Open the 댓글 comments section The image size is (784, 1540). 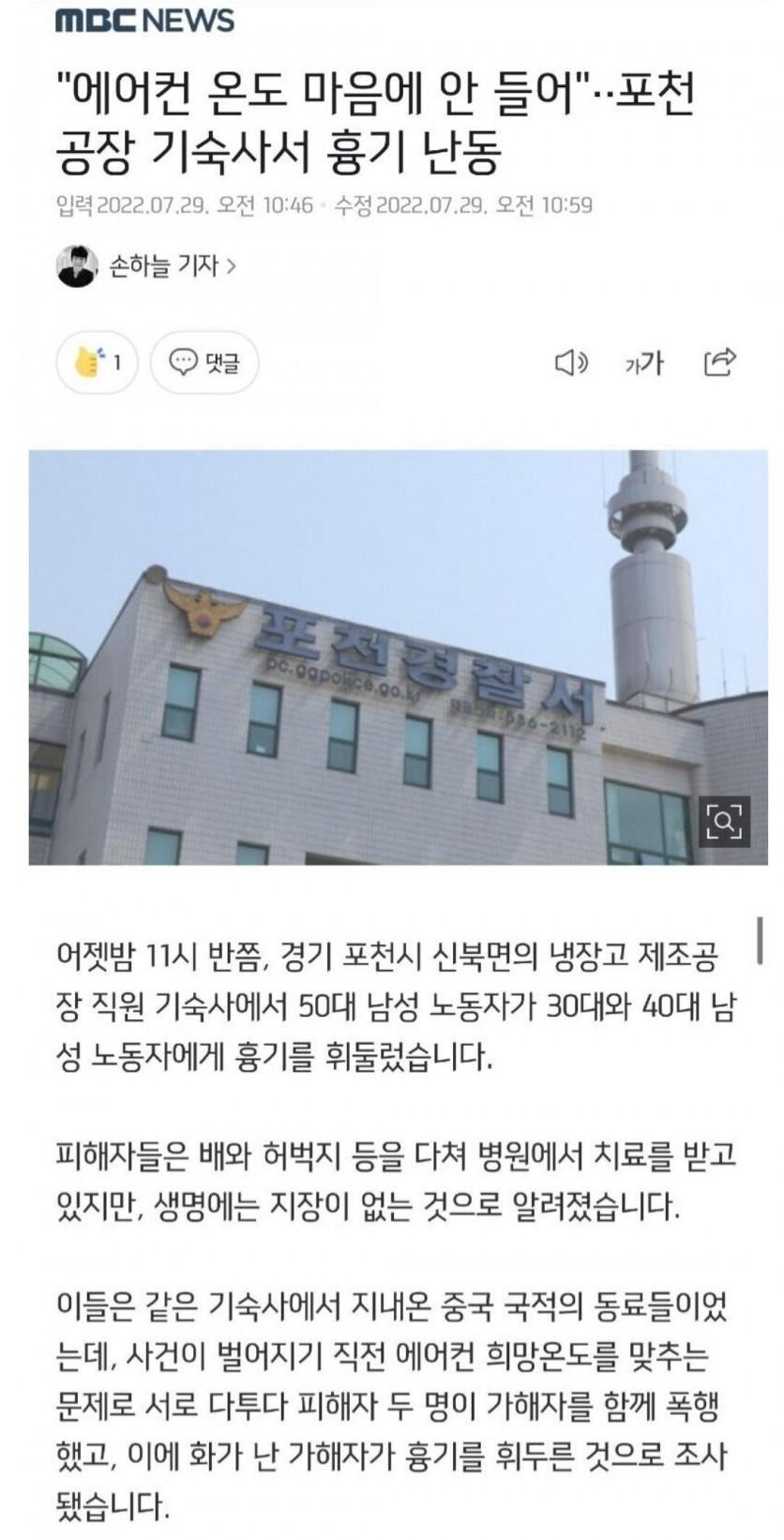(x=204, y=362)
